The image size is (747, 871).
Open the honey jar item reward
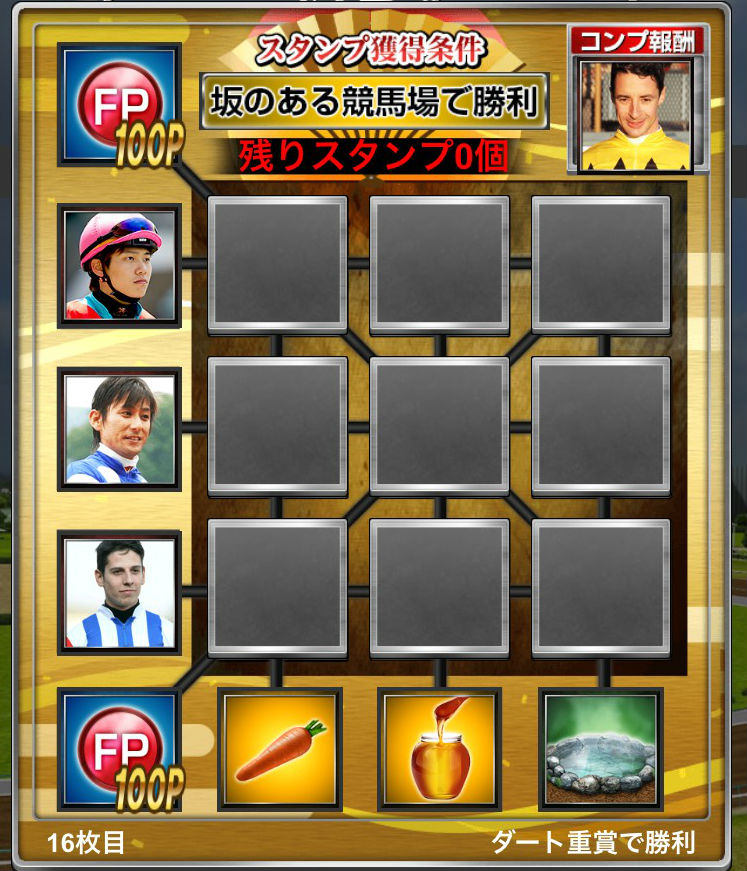440,748
